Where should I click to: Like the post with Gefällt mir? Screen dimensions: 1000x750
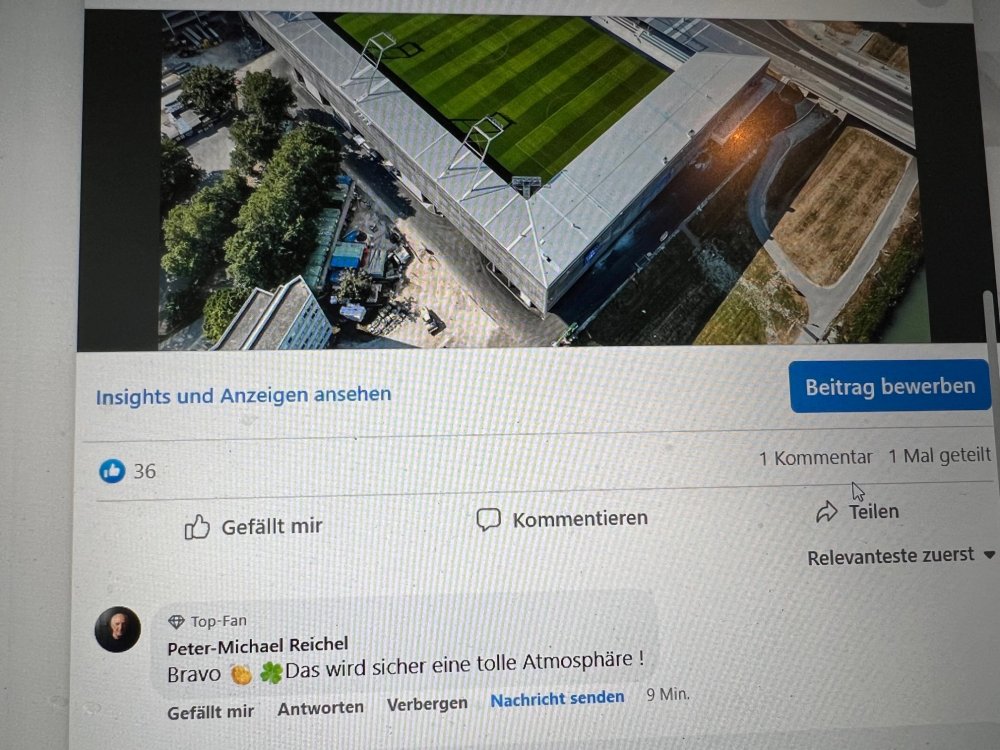[254, 526]
